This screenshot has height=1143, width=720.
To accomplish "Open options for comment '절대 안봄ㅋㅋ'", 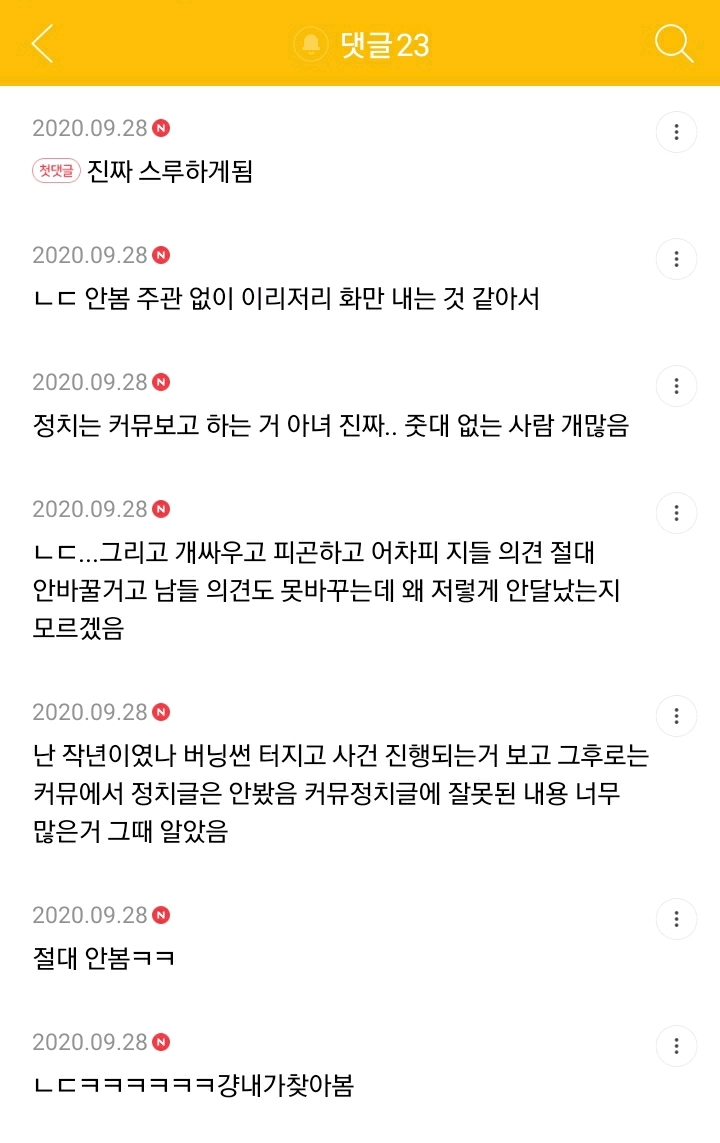I will pyautogui.click(x=677, y=919).
